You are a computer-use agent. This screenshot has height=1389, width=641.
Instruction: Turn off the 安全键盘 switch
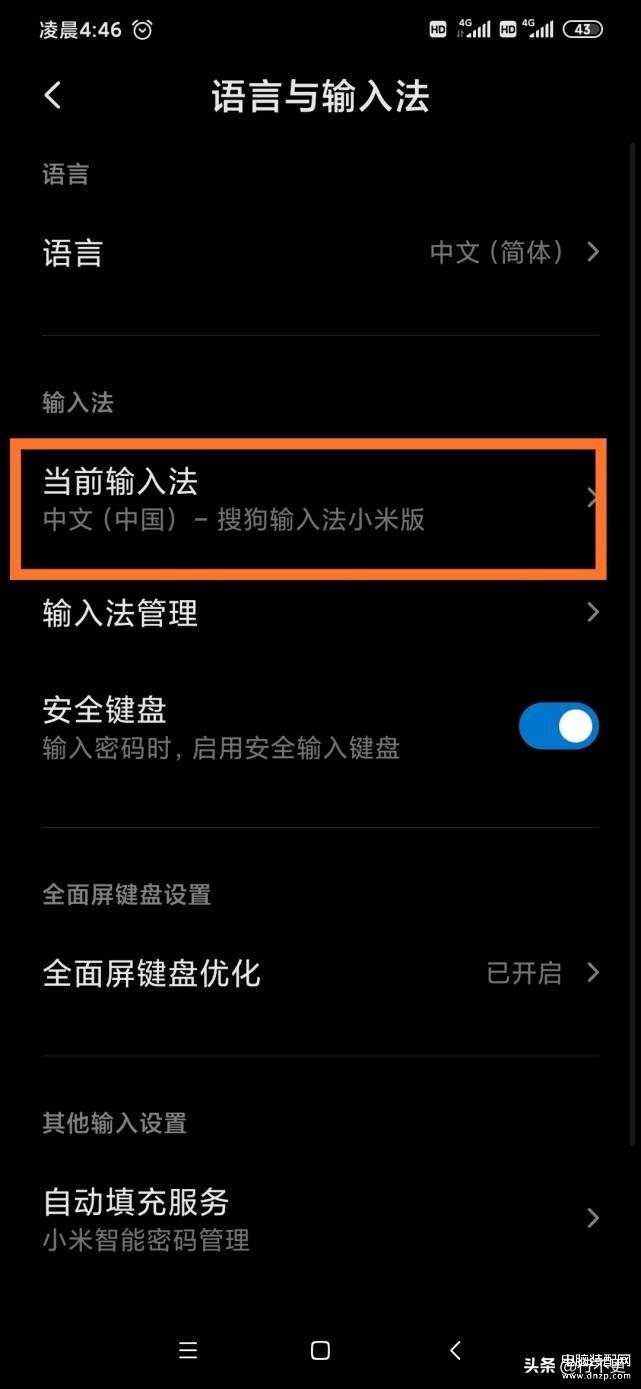point(558,727)
